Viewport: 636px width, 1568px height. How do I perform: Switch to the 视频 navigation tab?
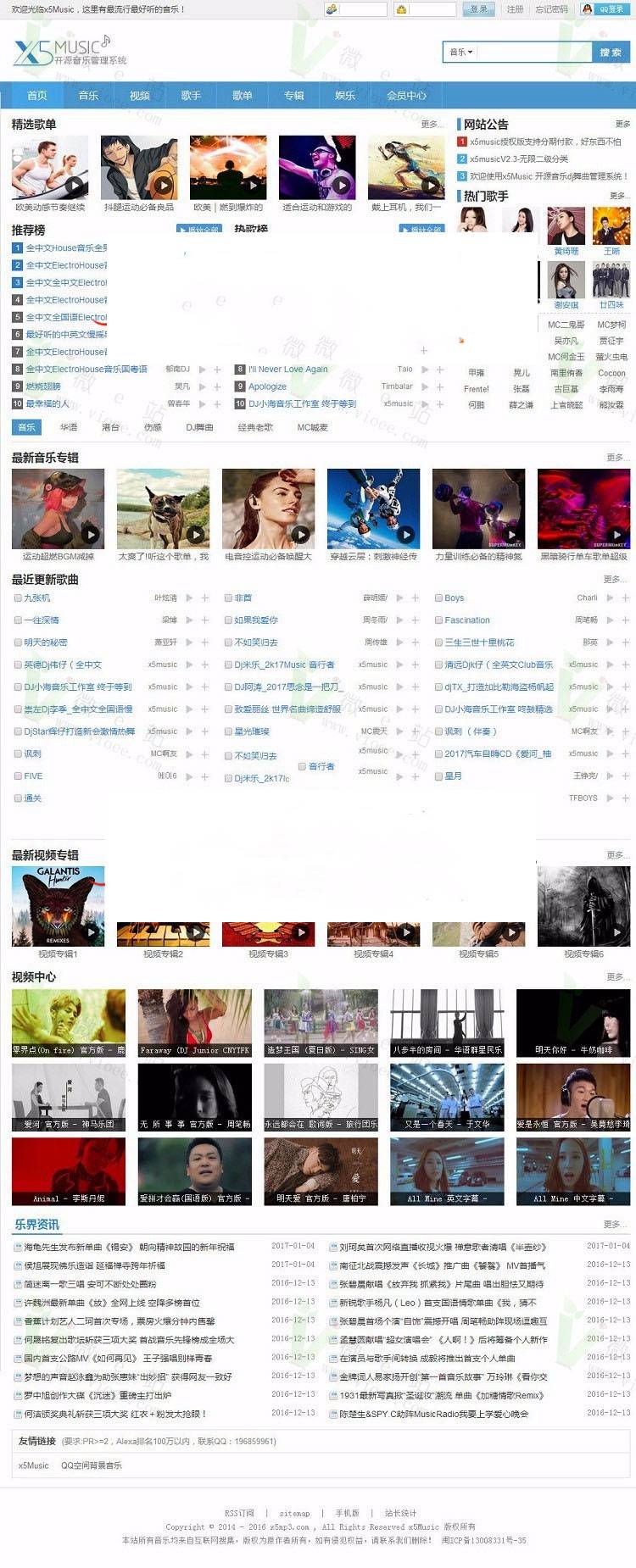click(x=140, y=96)
